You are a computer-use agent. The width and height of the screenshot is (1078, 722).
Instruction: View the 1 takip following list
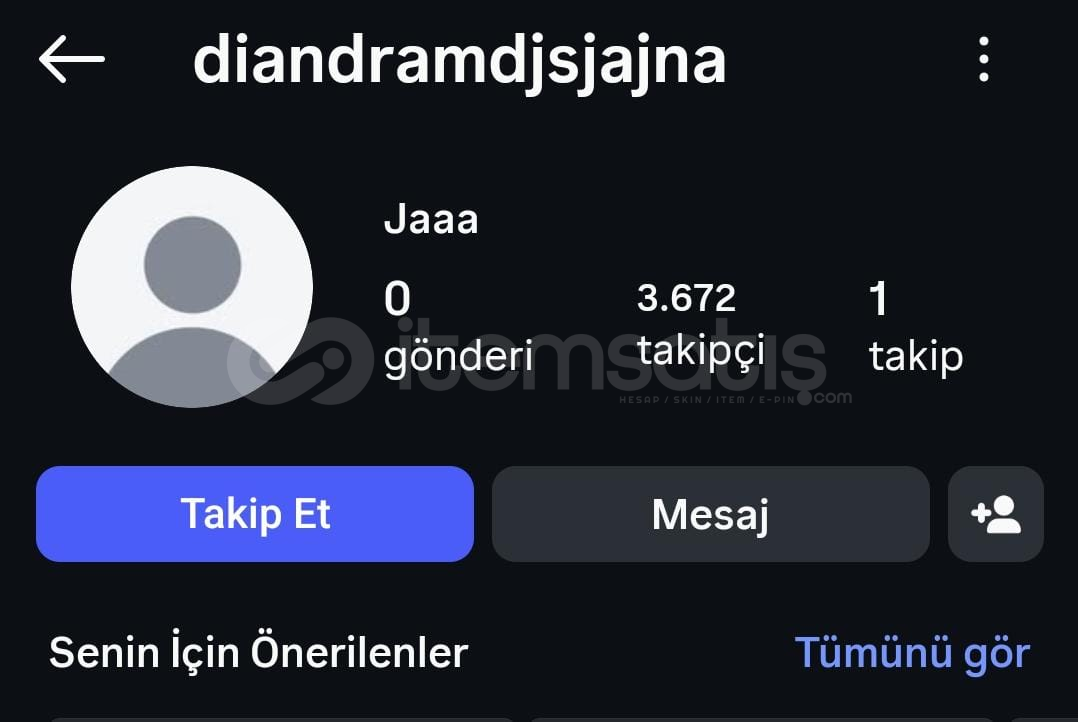[915, 327]
